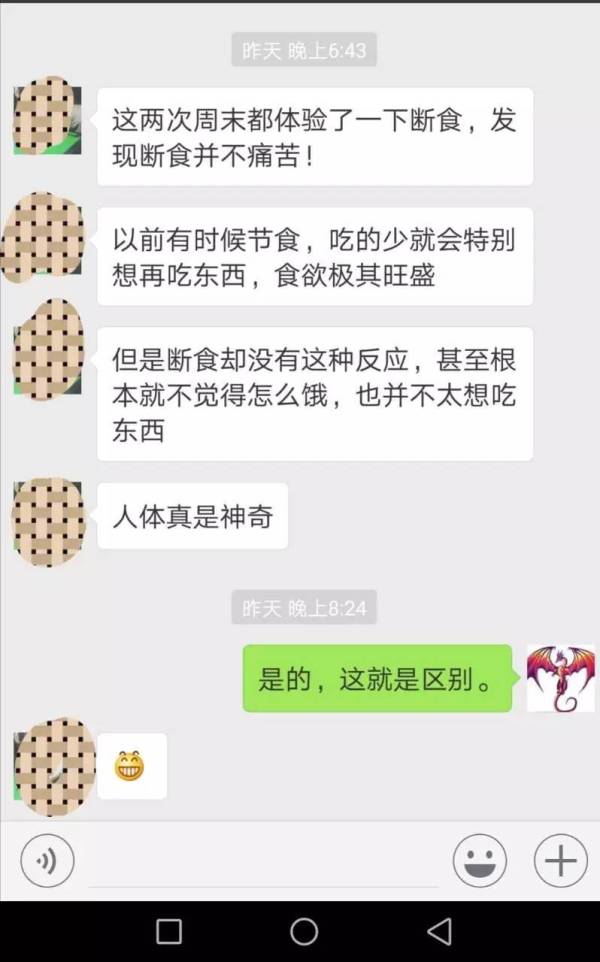The image size is (600, 962).
Task: Go to the system home screen
Action: pyautogui.click(x=303, y=932)
